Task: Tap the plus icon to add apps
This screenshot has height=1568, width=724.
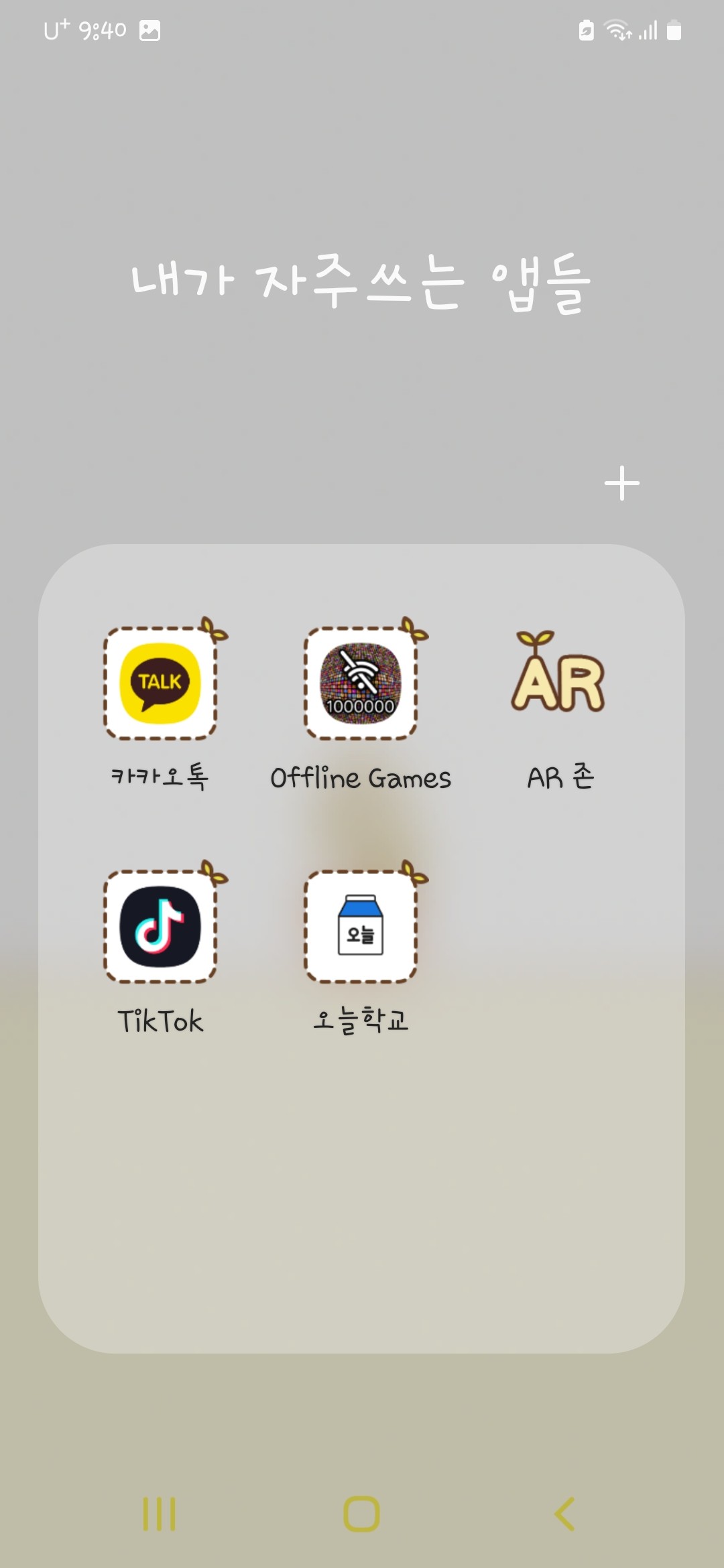Action: point(621,483)
